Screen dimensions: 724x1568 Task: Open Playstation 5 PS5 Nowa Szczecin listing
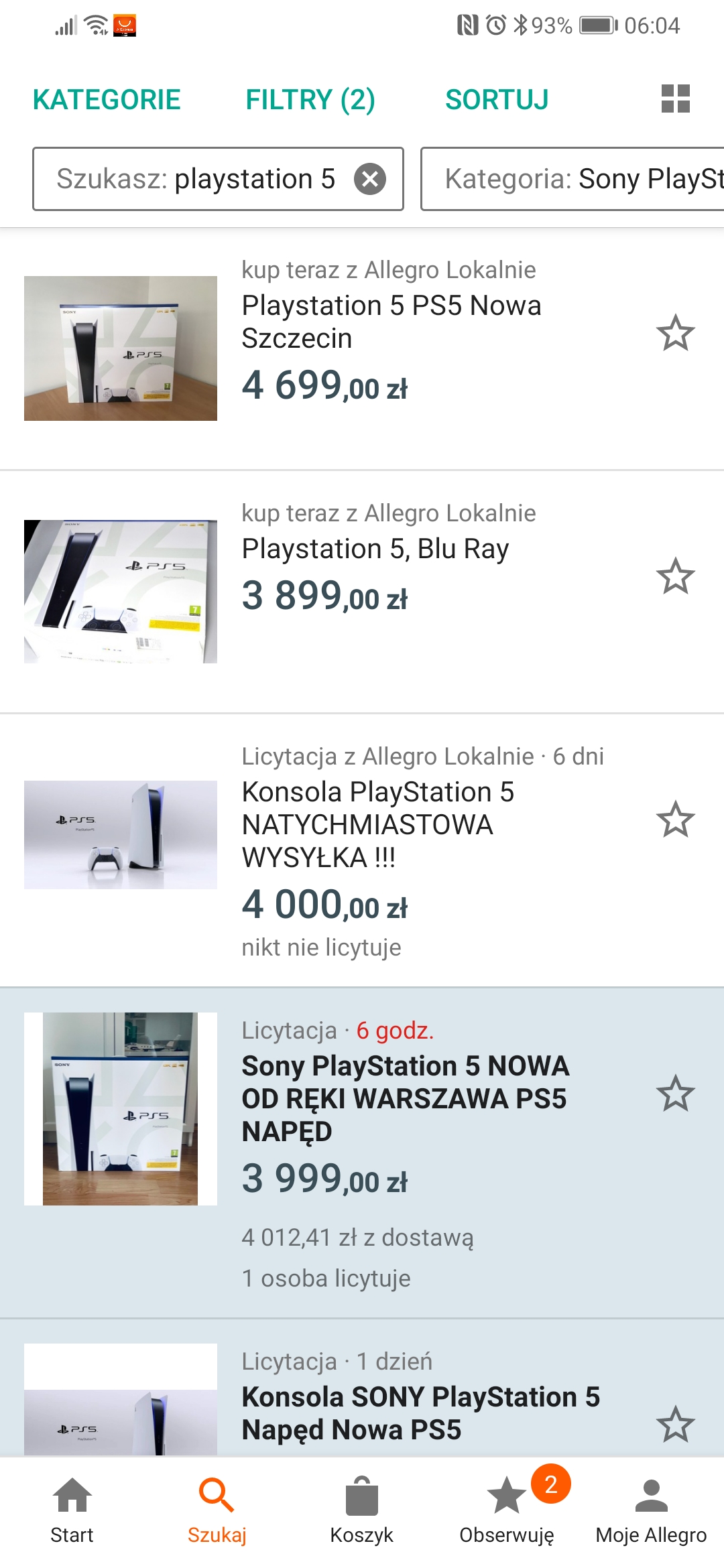click(x=362, y=348)
